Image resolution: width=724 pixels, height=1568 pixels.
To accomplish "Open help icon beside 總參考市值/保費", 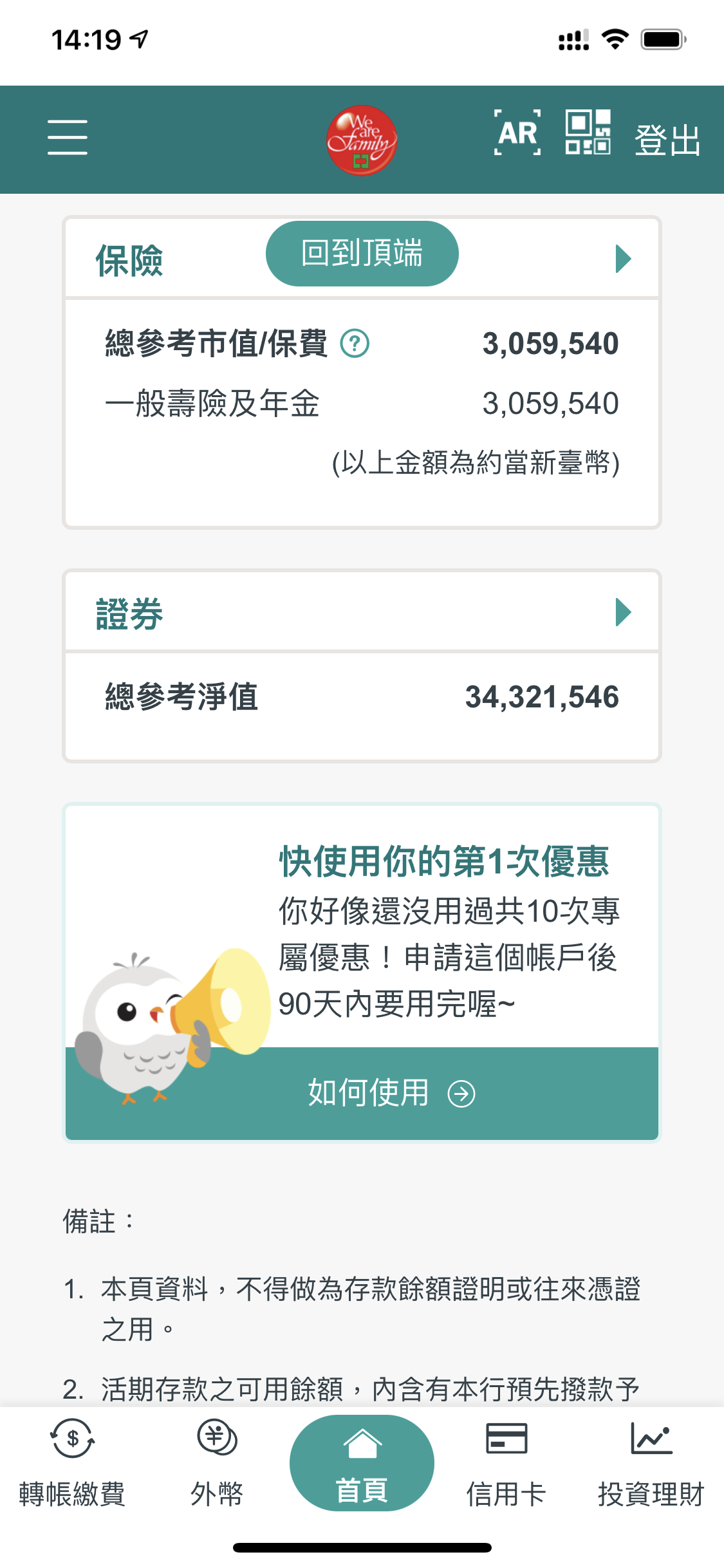I will (x=355, y=343).
